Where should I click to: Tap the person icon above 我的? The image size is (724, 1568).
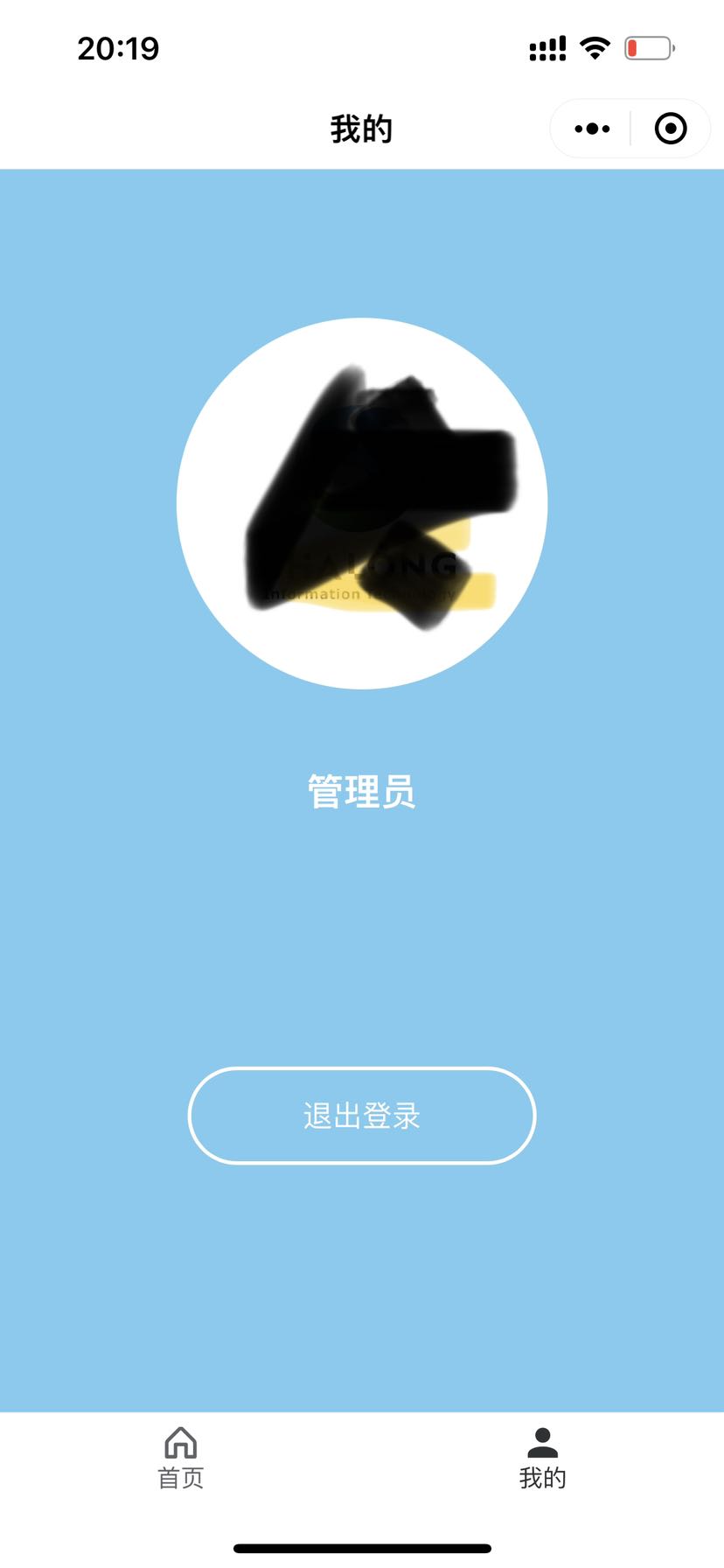[542, 1438]
